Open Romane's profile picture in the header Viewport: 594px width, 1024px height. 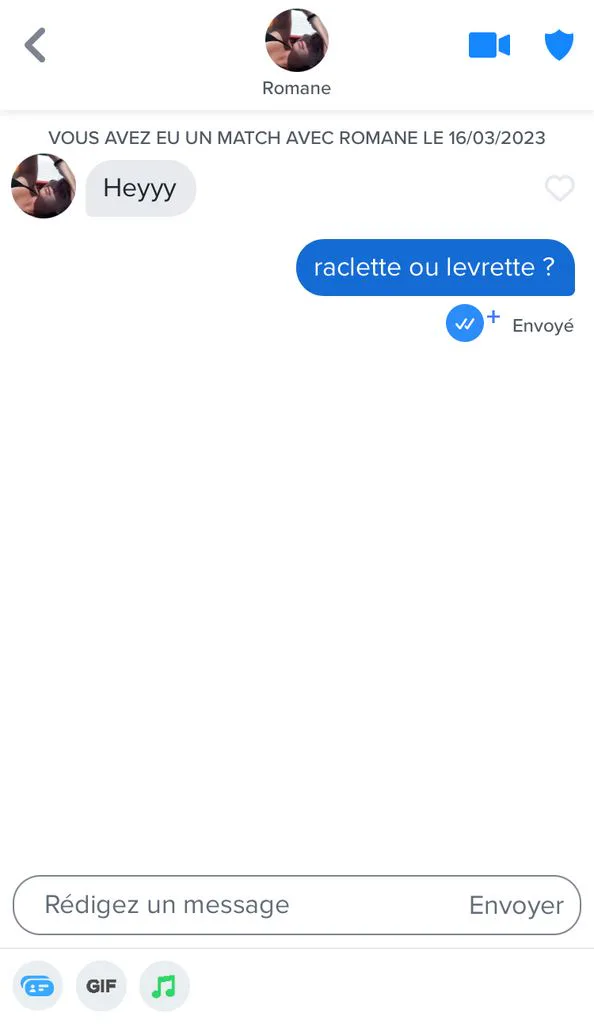click(296, 40)
